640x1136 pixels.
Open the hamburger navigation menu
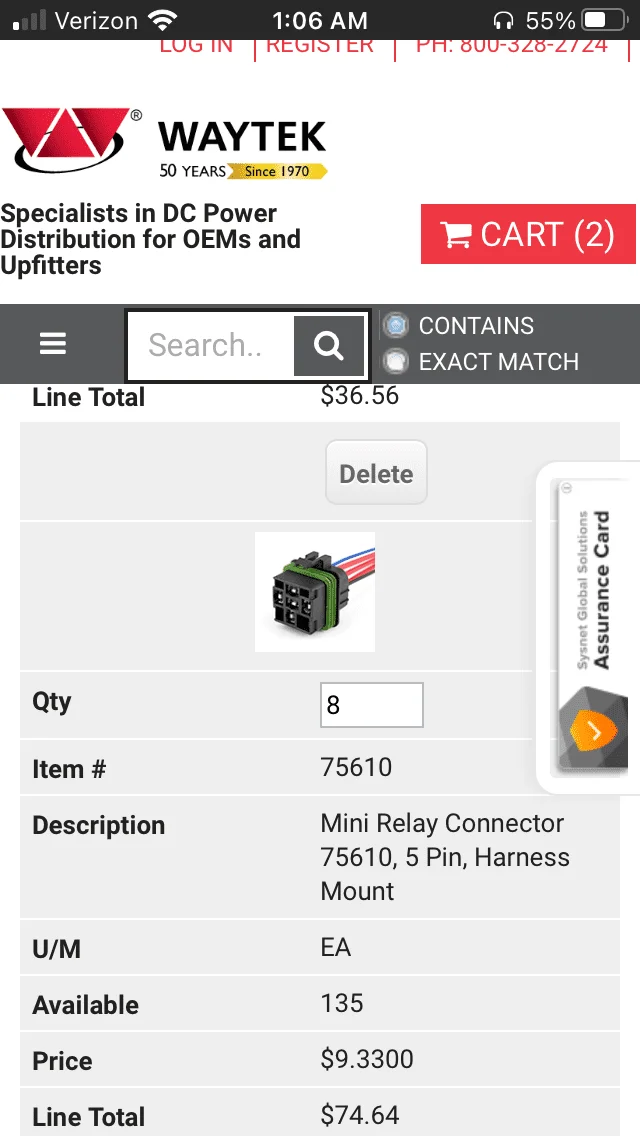53,345
